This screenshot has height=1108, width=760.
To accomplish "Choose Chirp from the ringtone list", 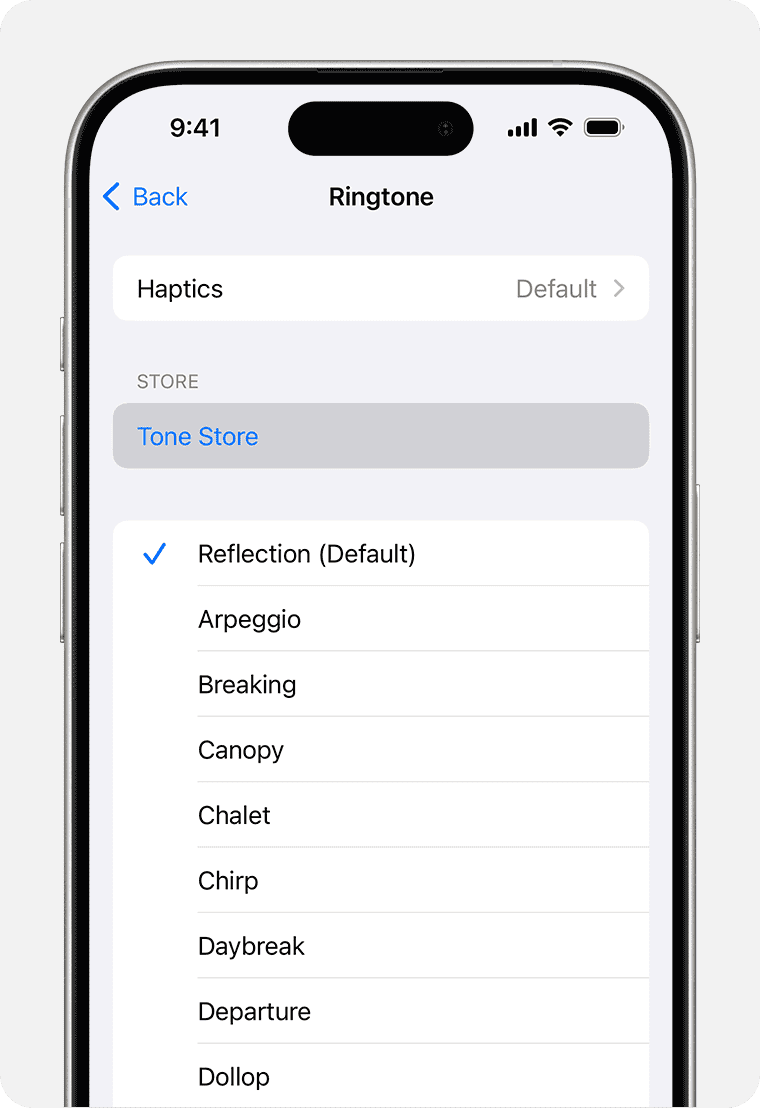I will (228, 881).
